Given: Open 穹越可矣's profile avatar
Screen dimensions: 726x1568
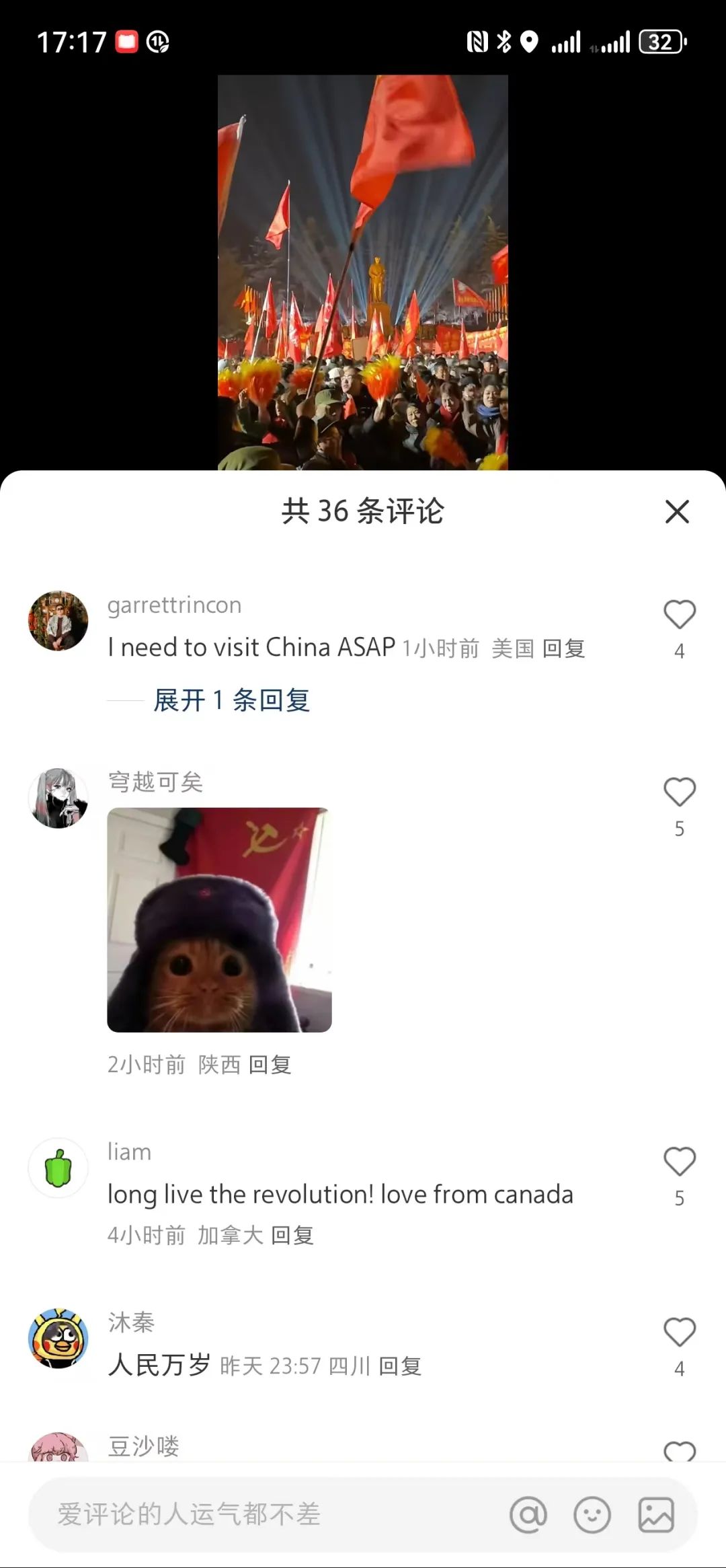Looking at the screenshot, I should [58, 798].
